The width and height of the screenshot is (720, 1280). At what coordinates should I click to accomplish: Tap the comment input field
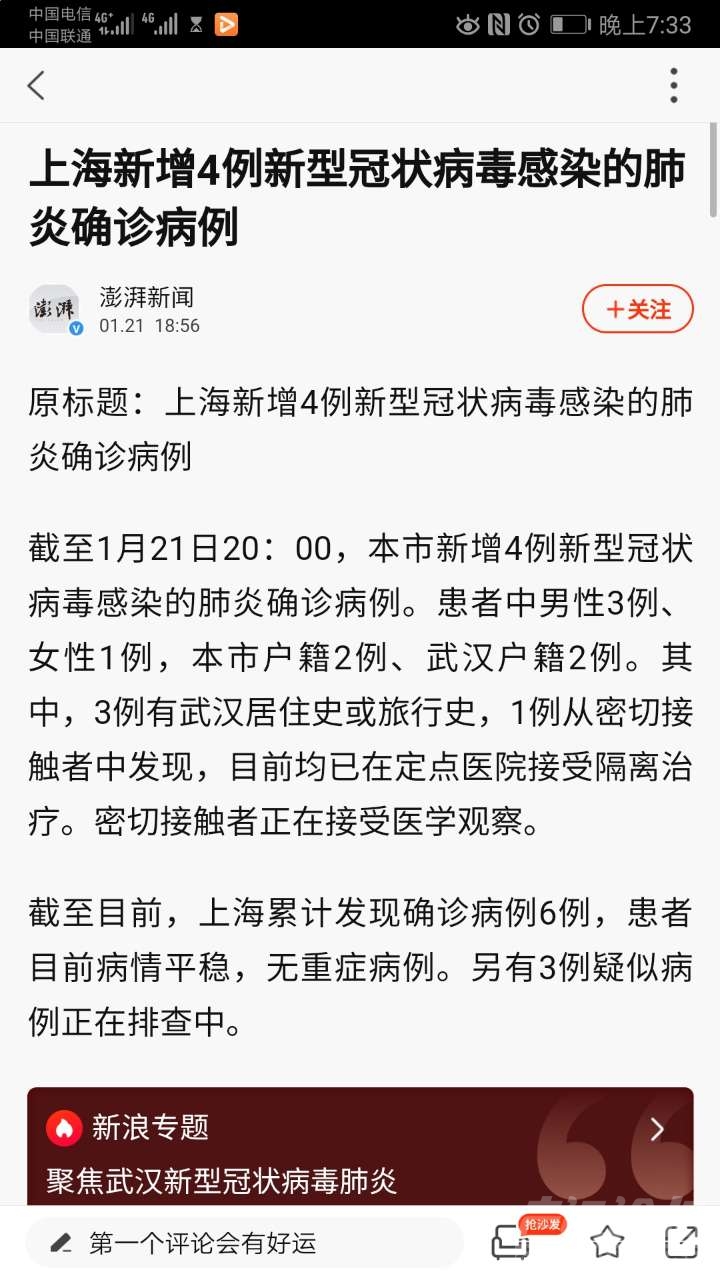tap(245, 1243)
